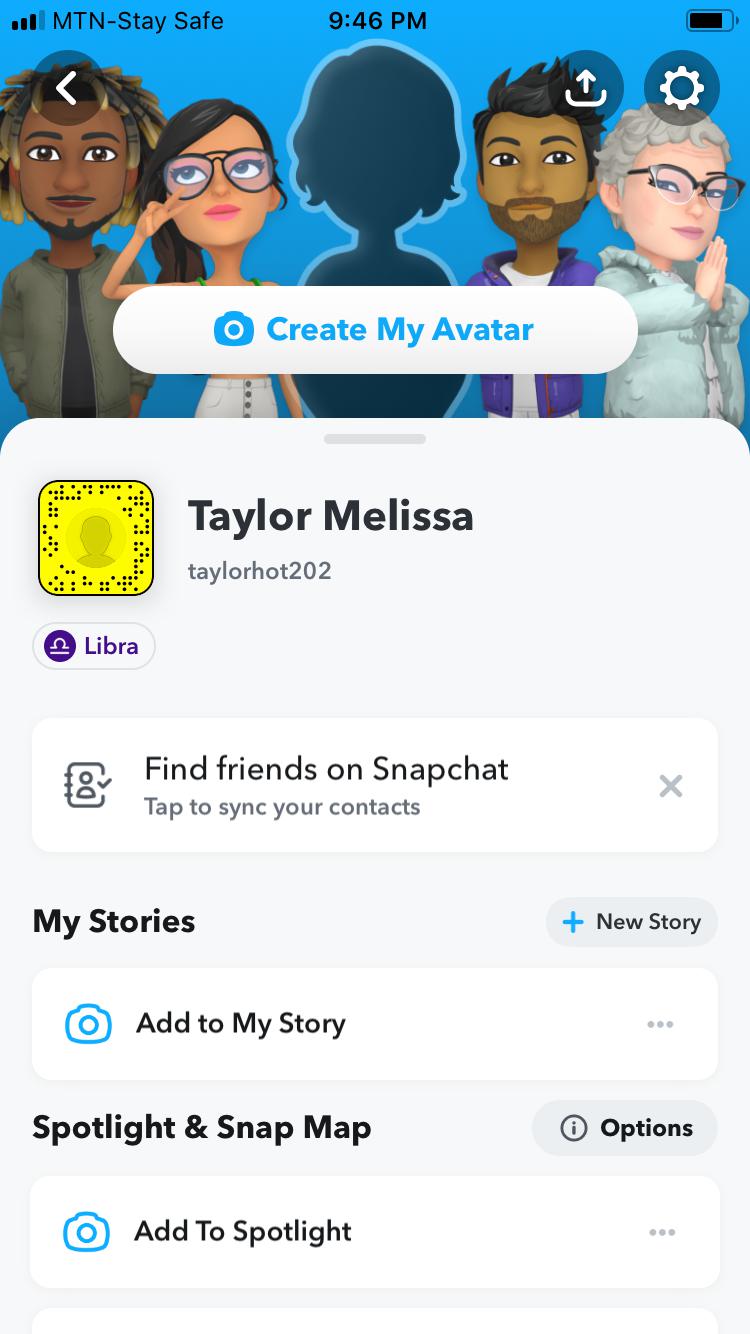Go back using the top arrow
The width and height of the screenshot is (750, 1334).
click(x=67, y=88)
